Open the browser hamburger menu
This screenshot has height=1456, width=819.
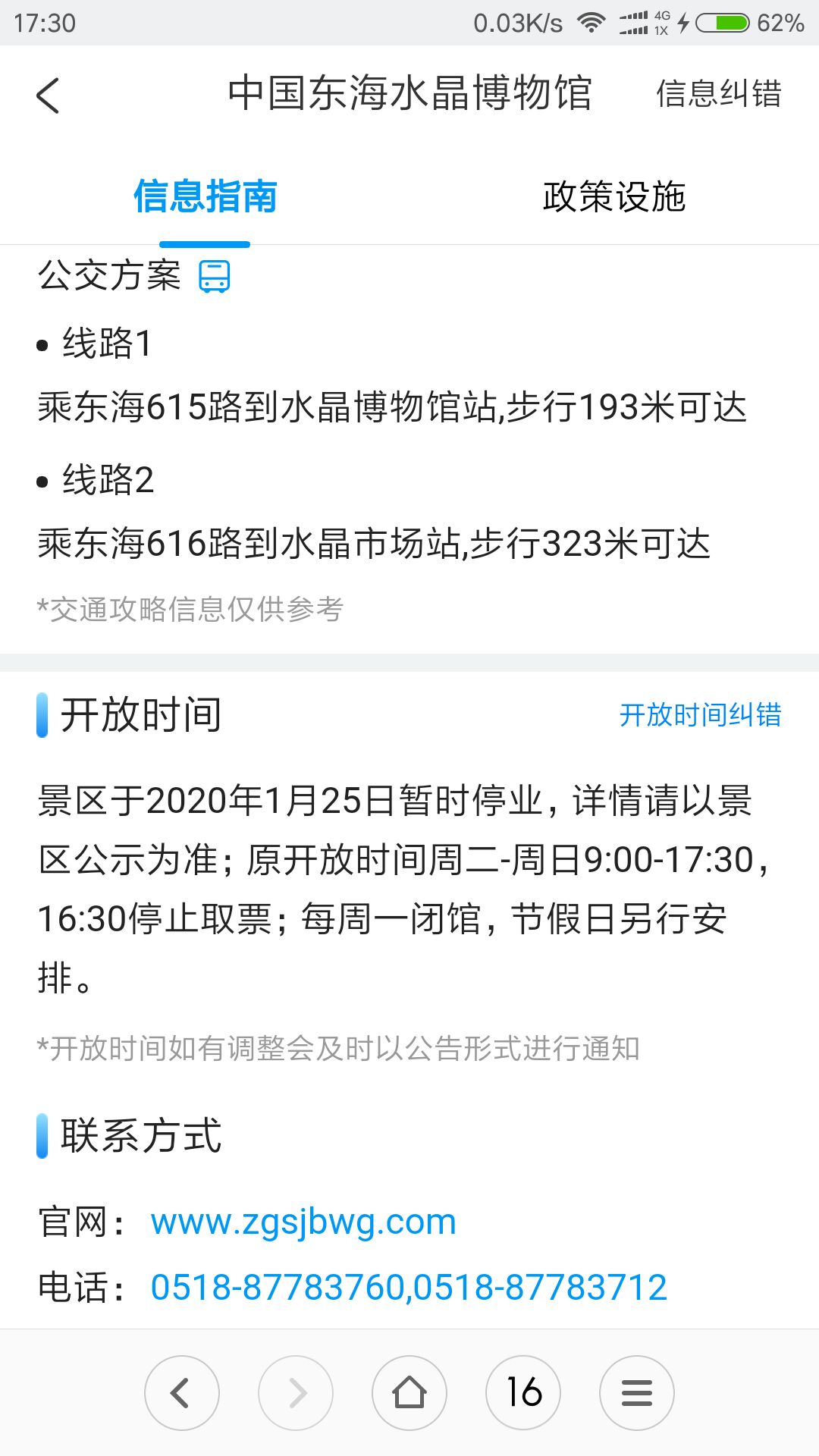[637, 1393]
